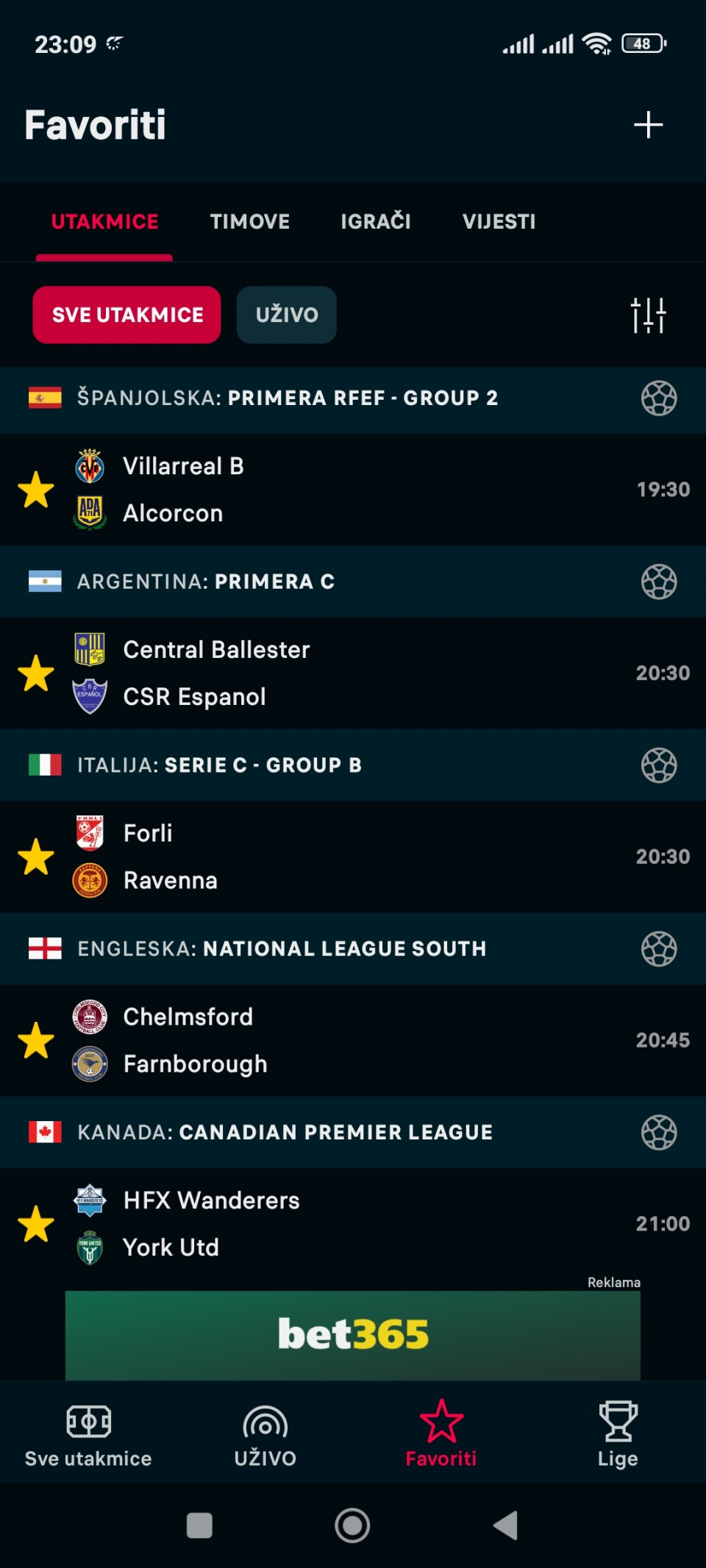Open the Lige bottom tab
This screenshot has height=1568, width=706.
coord(618,1434)
